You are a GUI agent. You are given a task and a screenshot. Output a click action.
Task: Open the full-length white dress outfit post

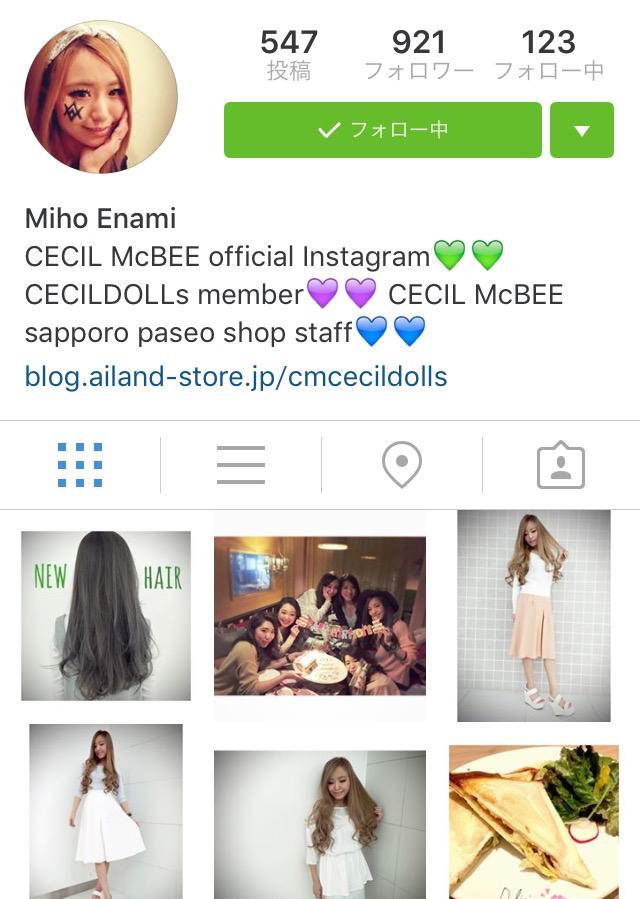point(106,812)
